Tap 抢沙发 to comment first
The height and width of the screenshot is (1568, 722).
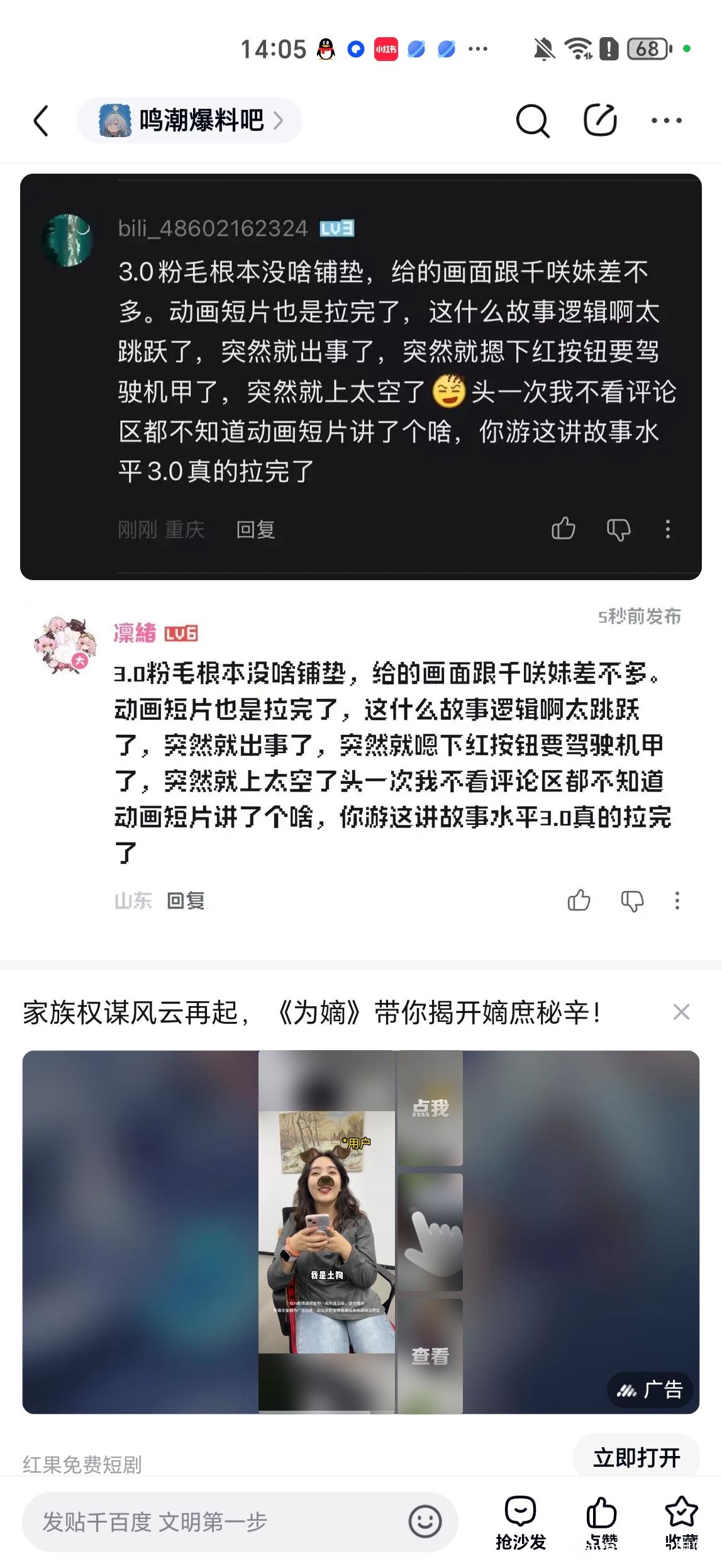point(520,1522)
